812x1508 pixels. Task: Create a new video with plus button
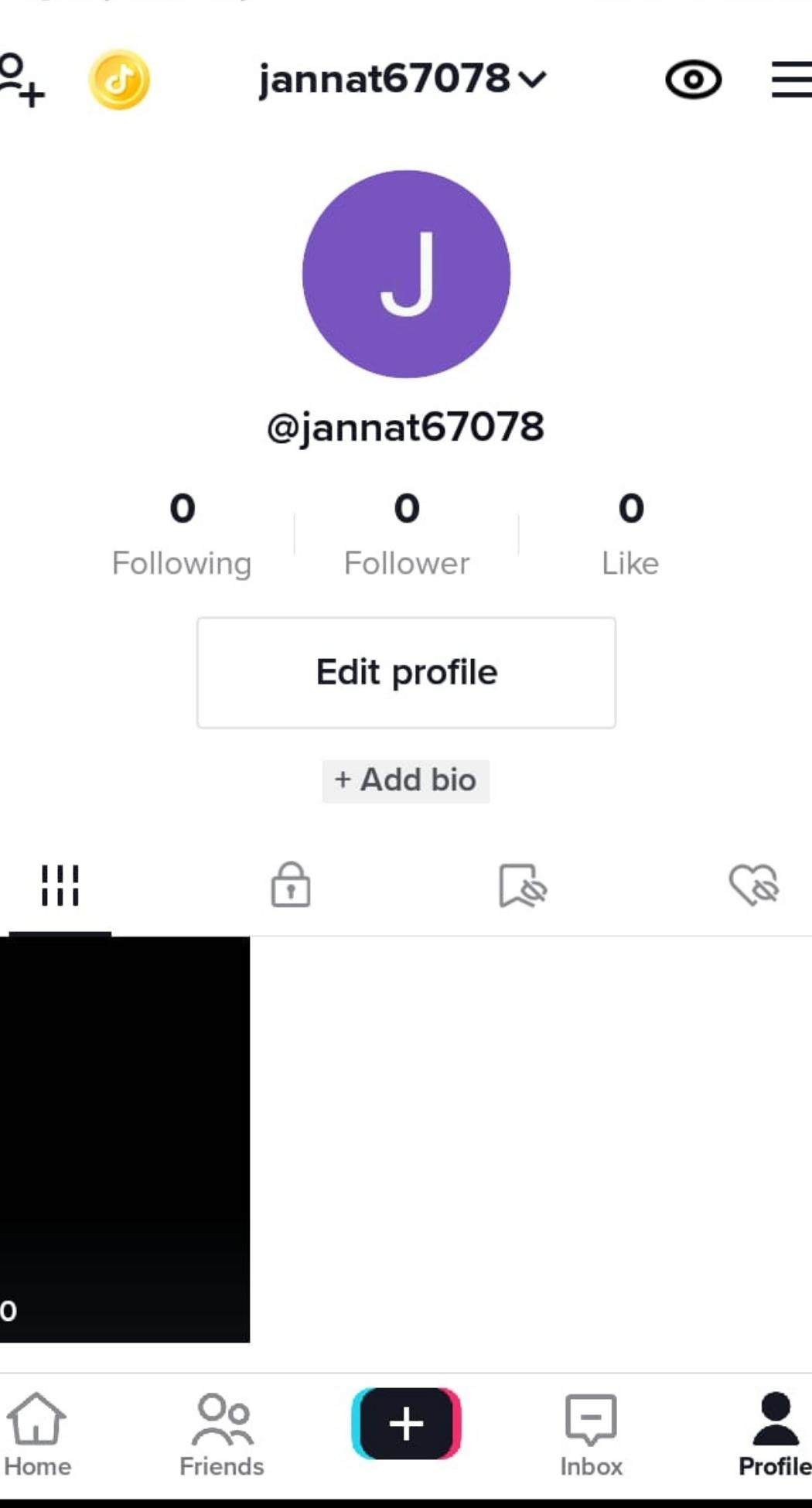(406, 1424)
